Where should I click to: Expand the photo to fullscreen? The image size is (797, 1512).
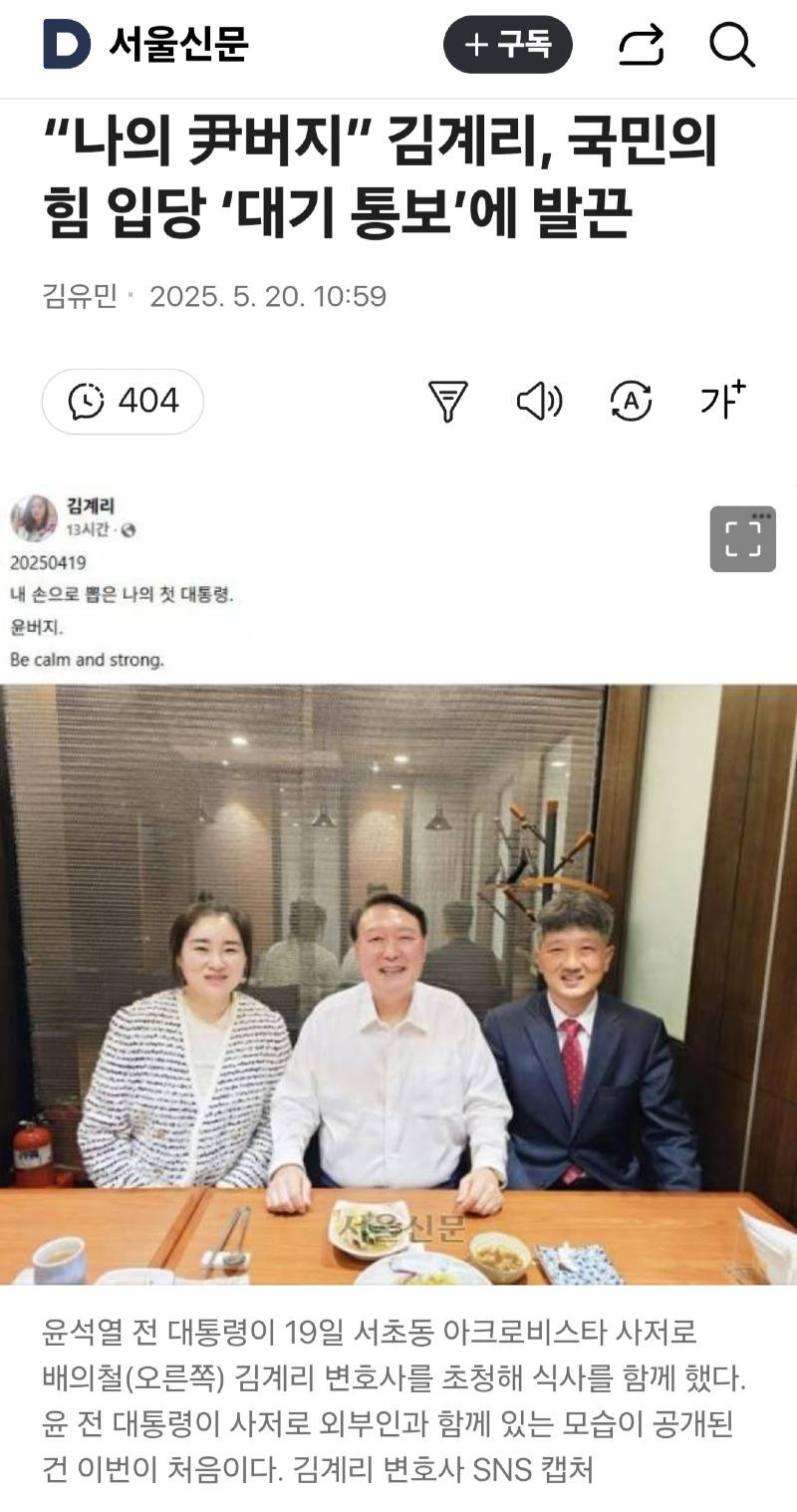pyautogui.click(x=742, y=539)
